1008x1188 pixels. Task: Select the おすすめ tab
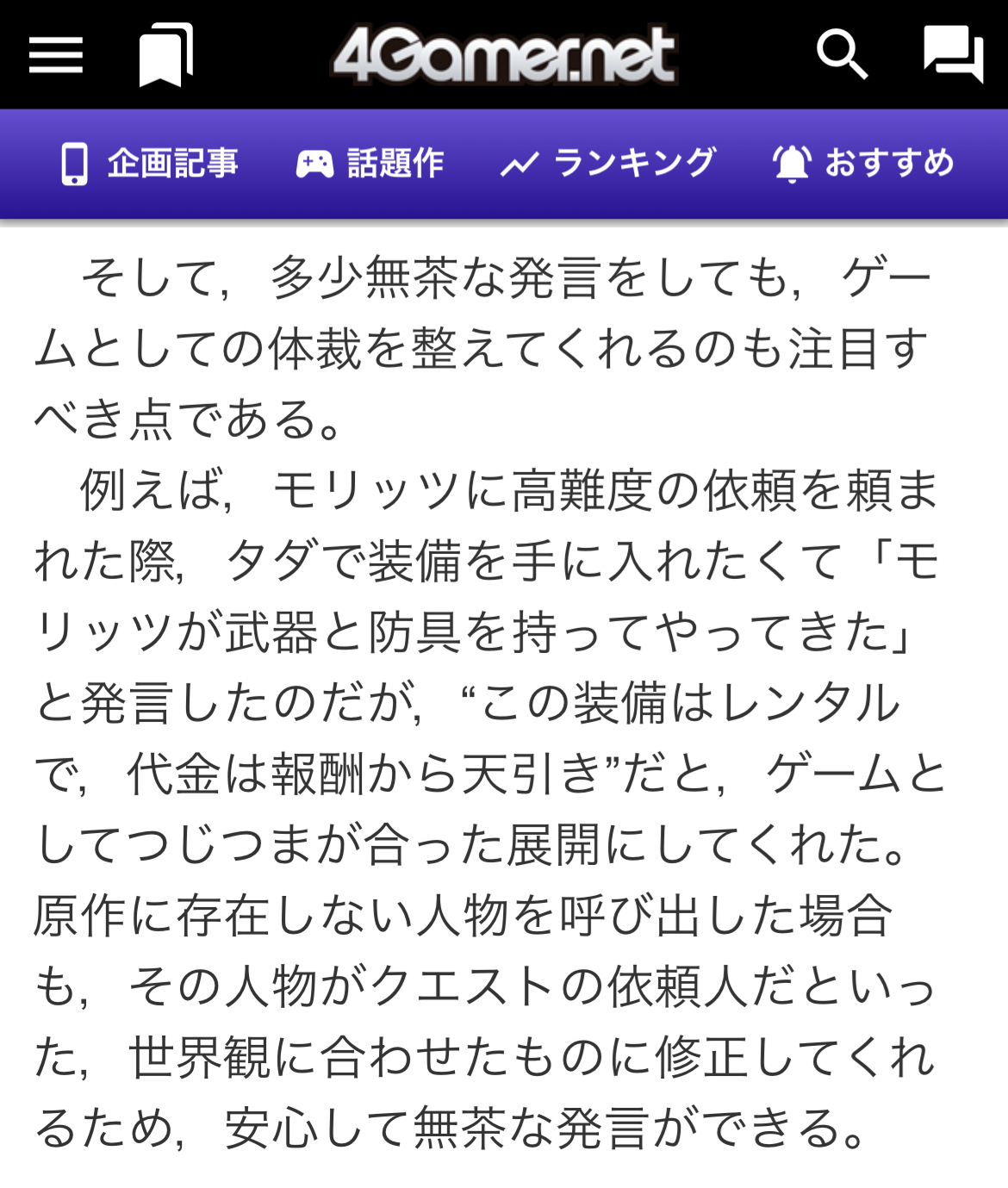tap(863, 163)
